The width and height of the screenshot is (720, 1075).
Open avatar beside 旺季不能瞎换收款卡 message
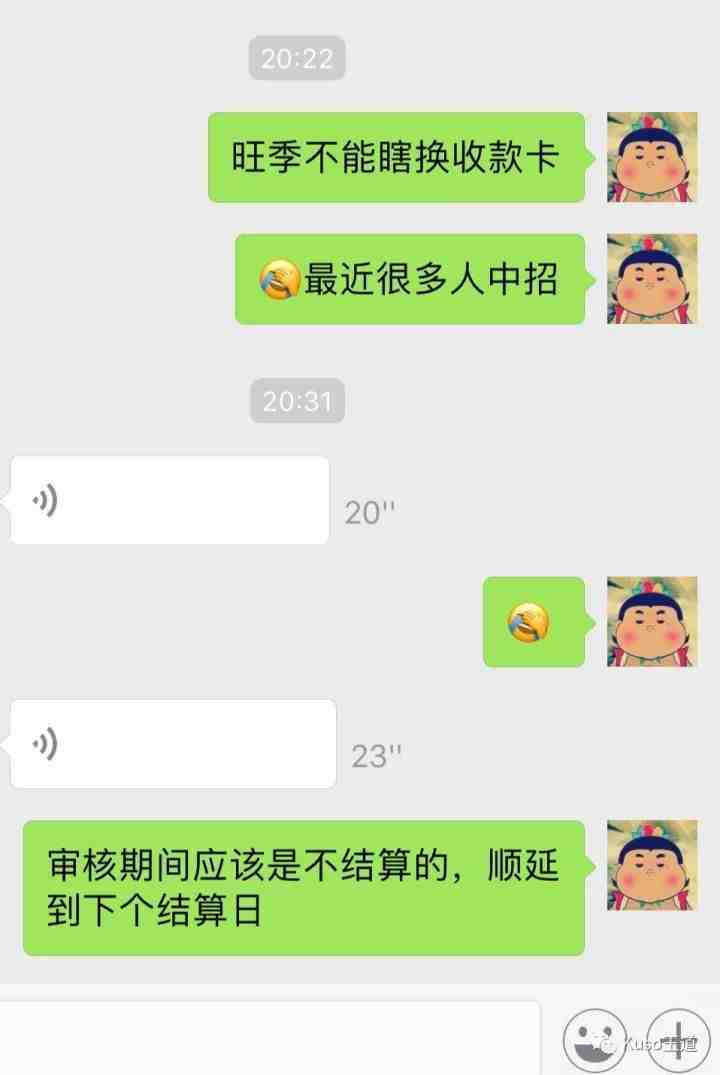[652, 157]
